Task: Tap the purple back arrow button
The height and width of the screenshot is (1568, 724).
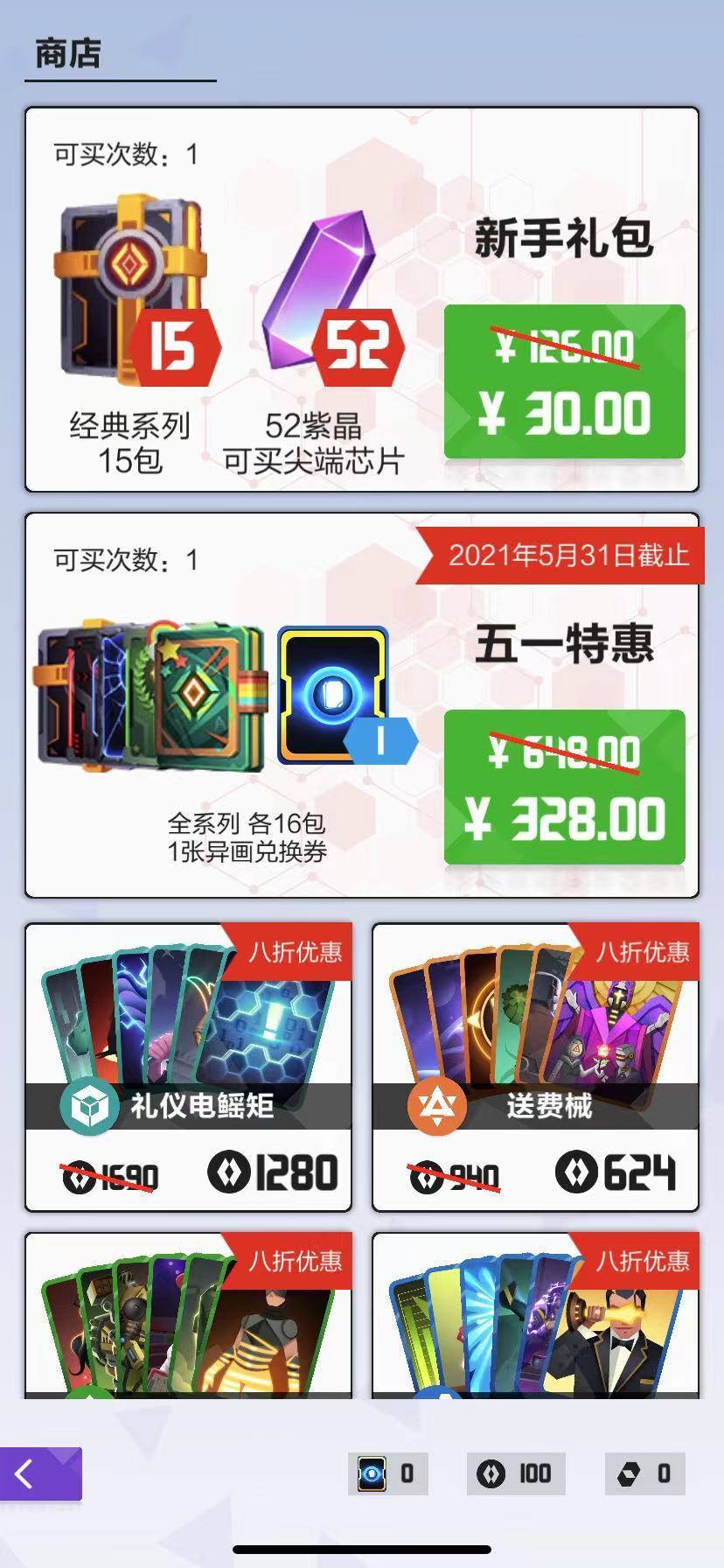Action: tap(40, 1473)
